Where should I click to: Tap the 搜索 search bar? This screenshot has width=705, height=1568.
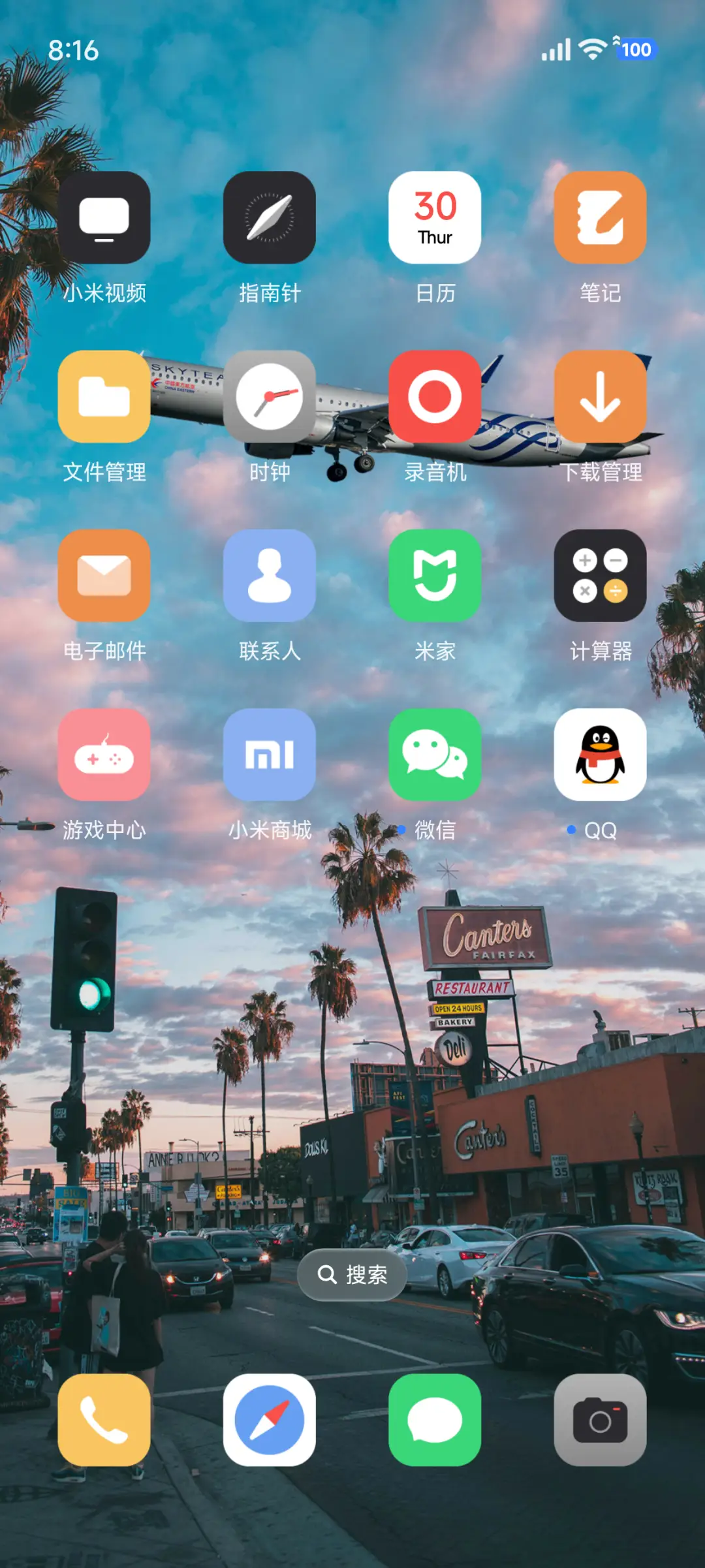click(x=352, y=1274)
